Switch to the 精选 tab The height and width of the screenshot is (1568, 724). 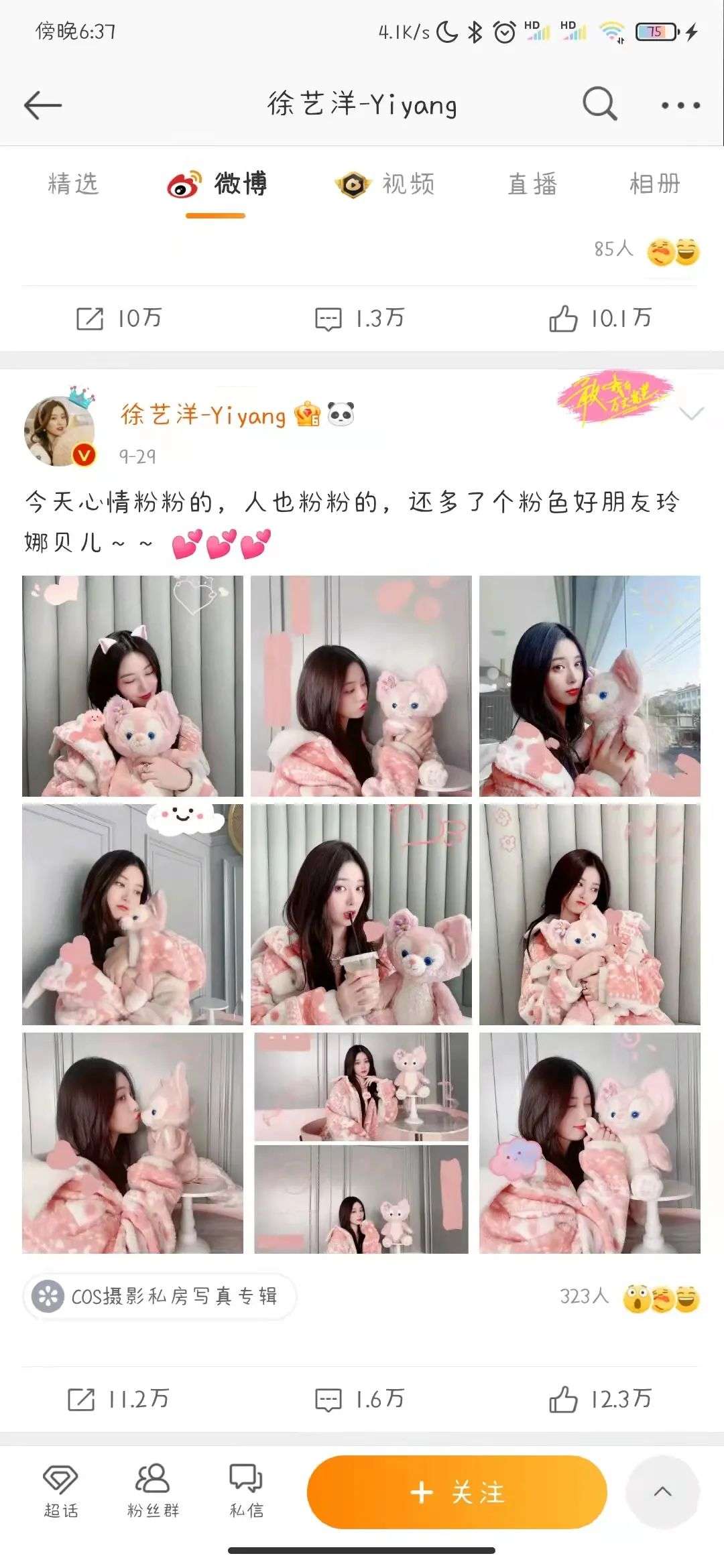[73, 184]
